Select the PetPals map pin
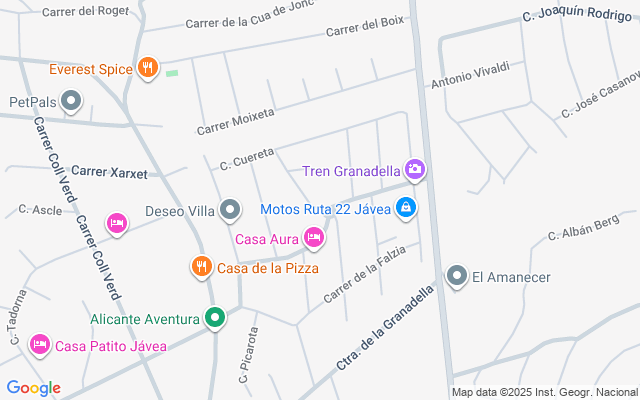640x400 pixels. coord(71,101)
